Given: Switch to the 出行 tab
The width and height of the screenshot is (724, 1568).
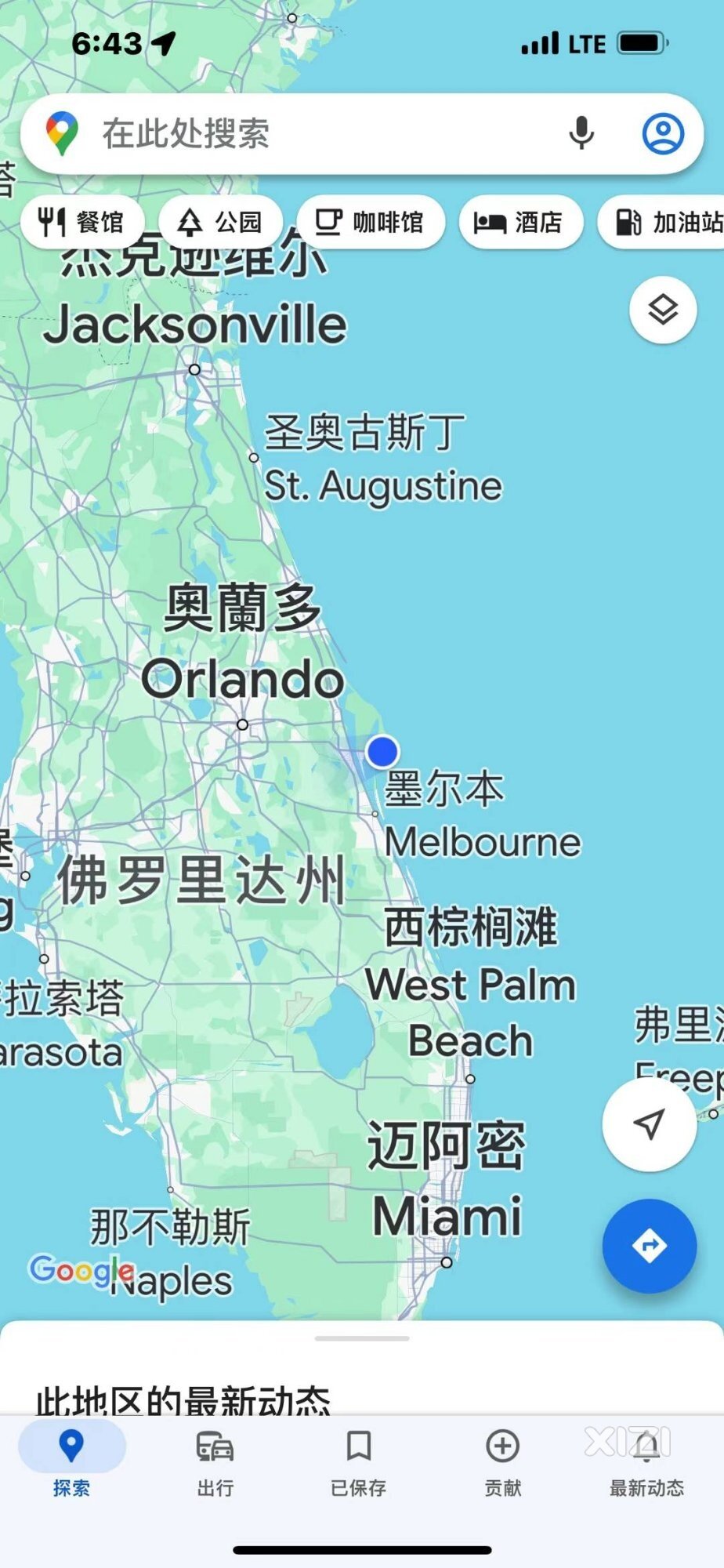Looking at the screenshot, I should (x=215, y=1461).
